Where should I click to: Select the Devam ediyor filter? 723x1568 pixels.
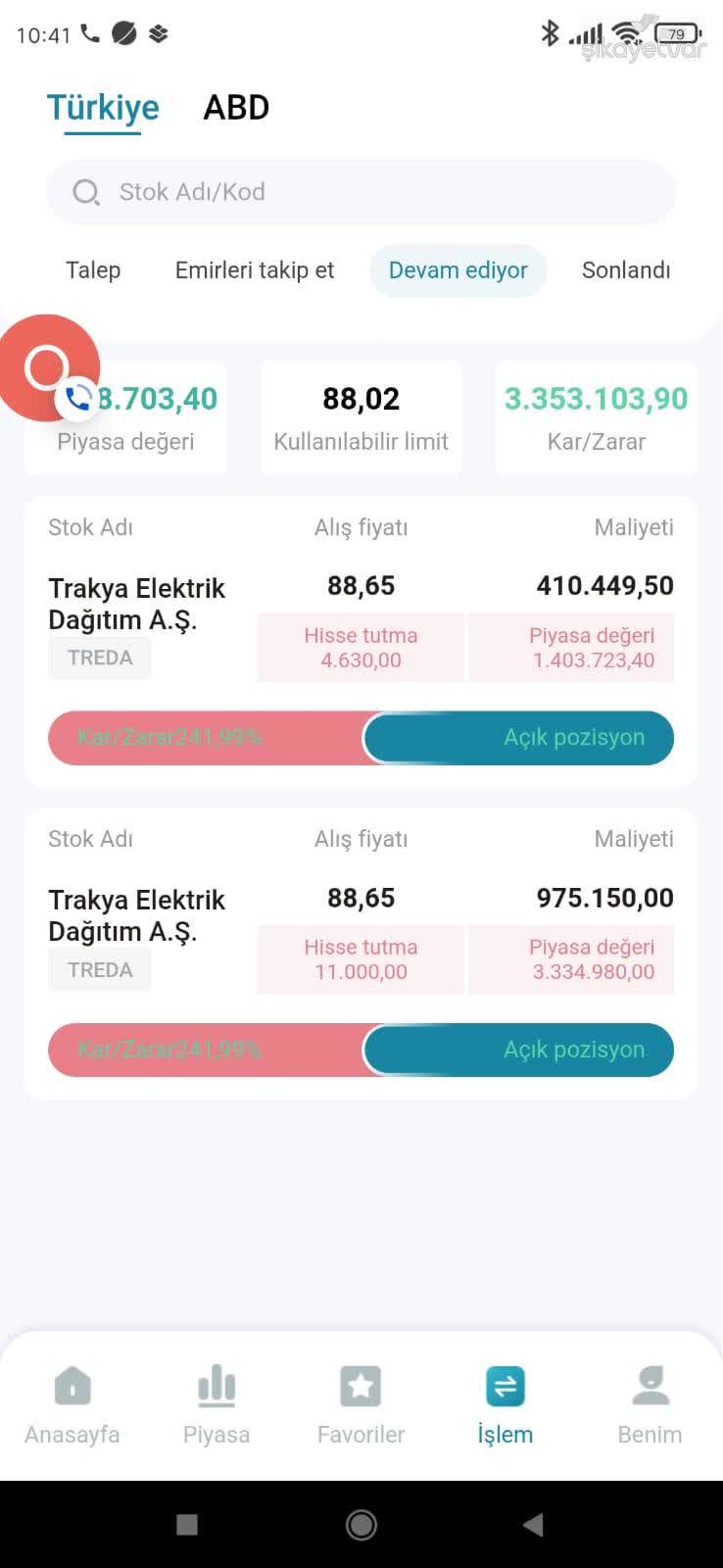point(458,270)
